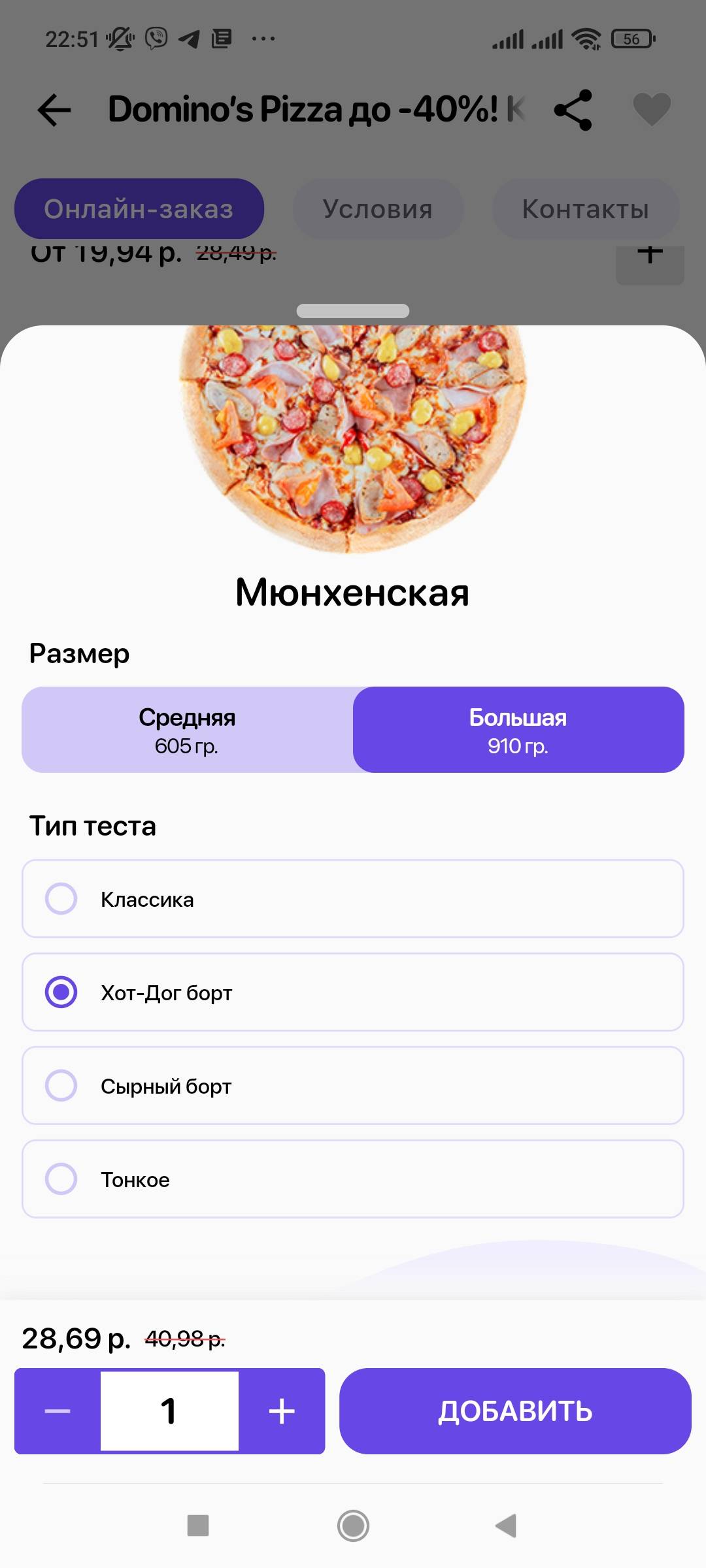Share this Domino's Pizza offer
Viewport: 706px width, 1568px height.
573,110
